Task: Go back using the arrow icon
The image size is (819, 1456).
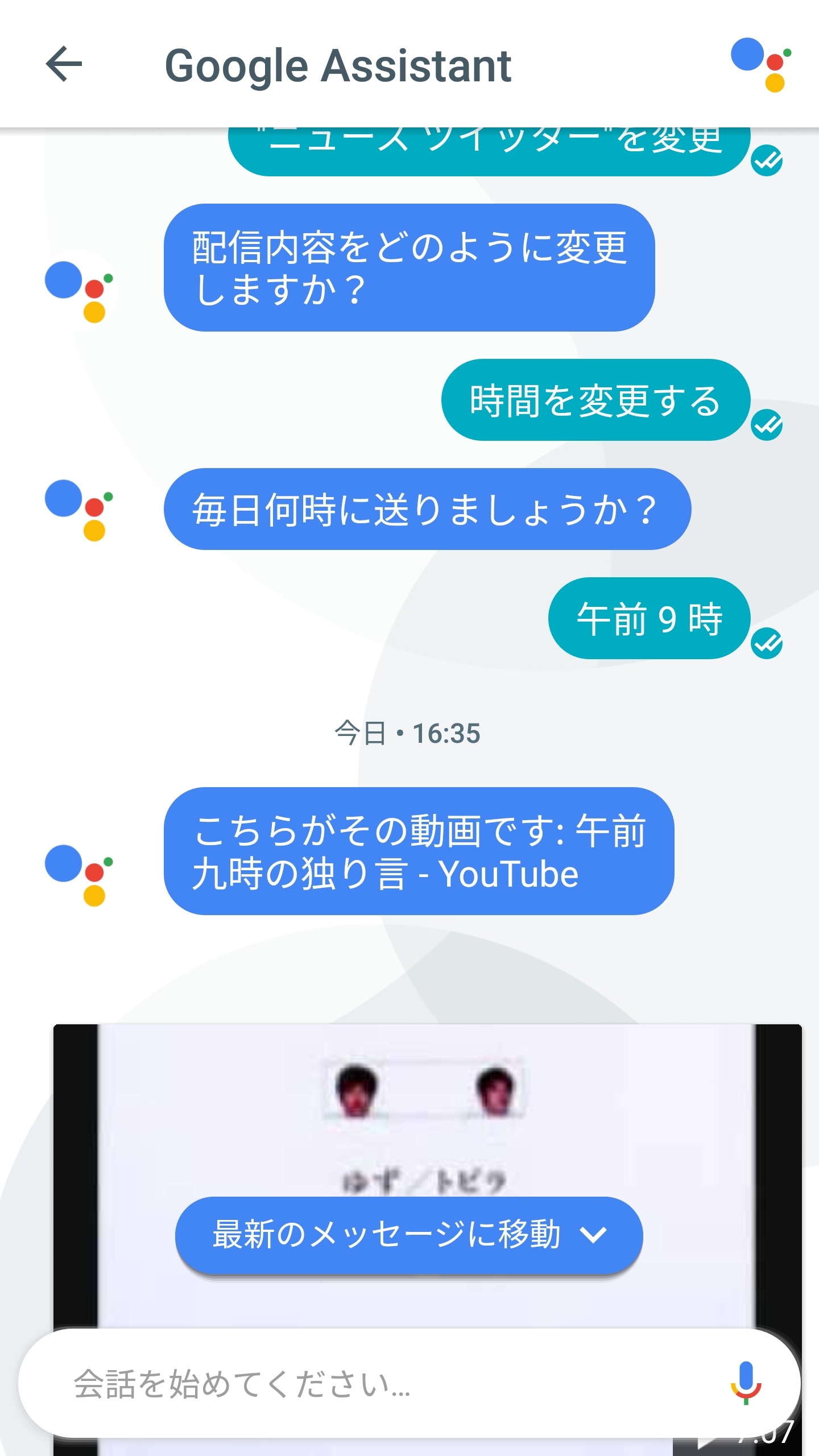Action: (x=64, y=64)
